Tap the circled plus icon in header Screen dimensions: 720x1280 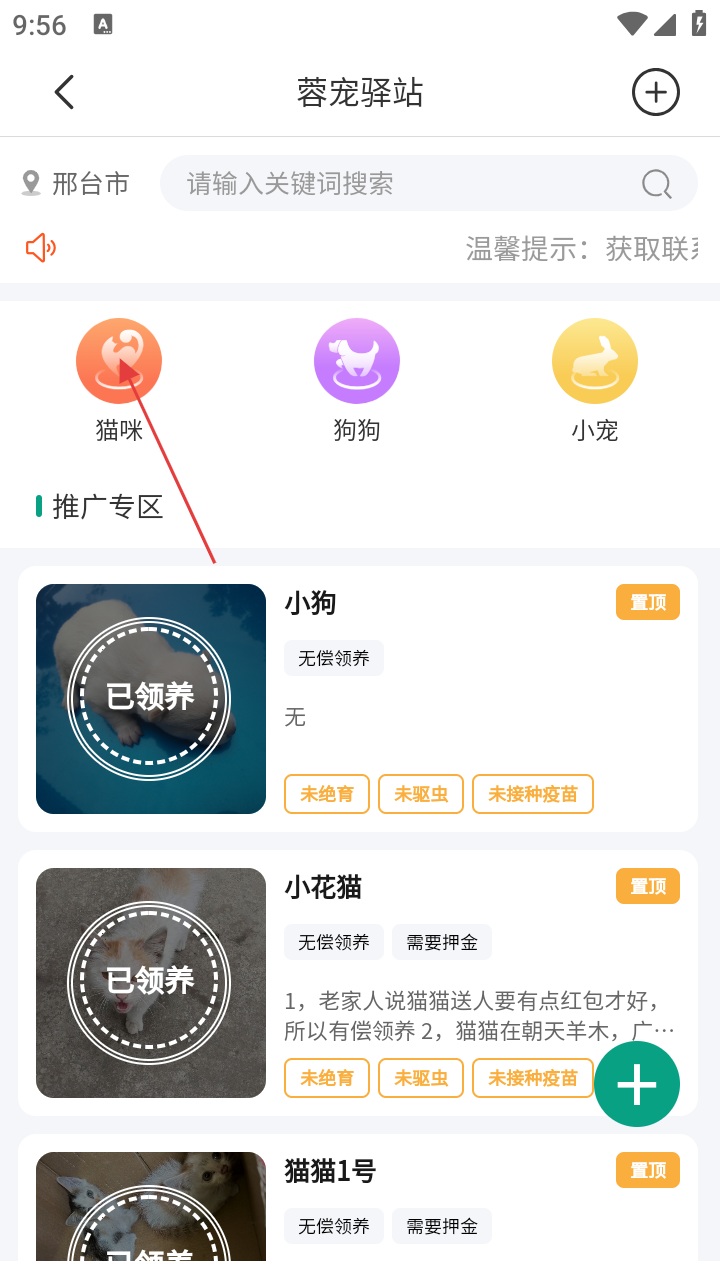655,93
